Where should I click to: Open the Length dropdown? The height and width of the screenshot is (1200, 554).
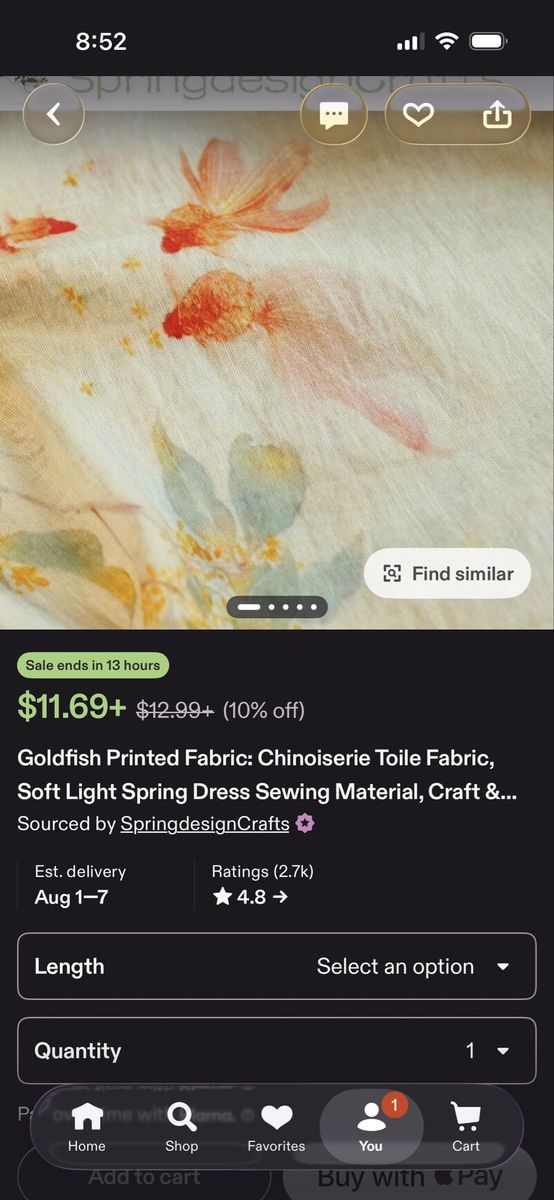(277, 966)
